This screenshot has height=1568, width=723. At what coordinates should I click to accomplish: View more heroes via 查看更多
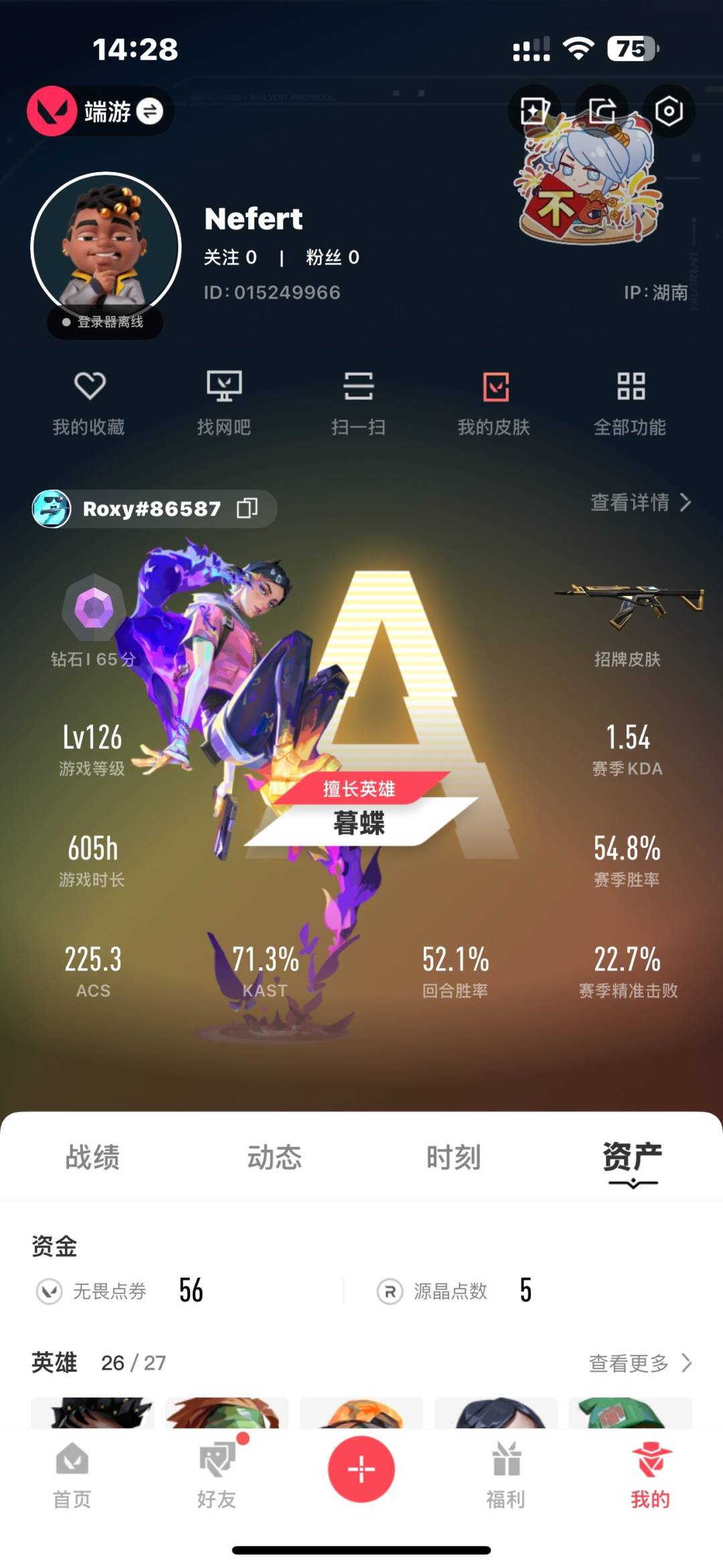(639, 1362)
